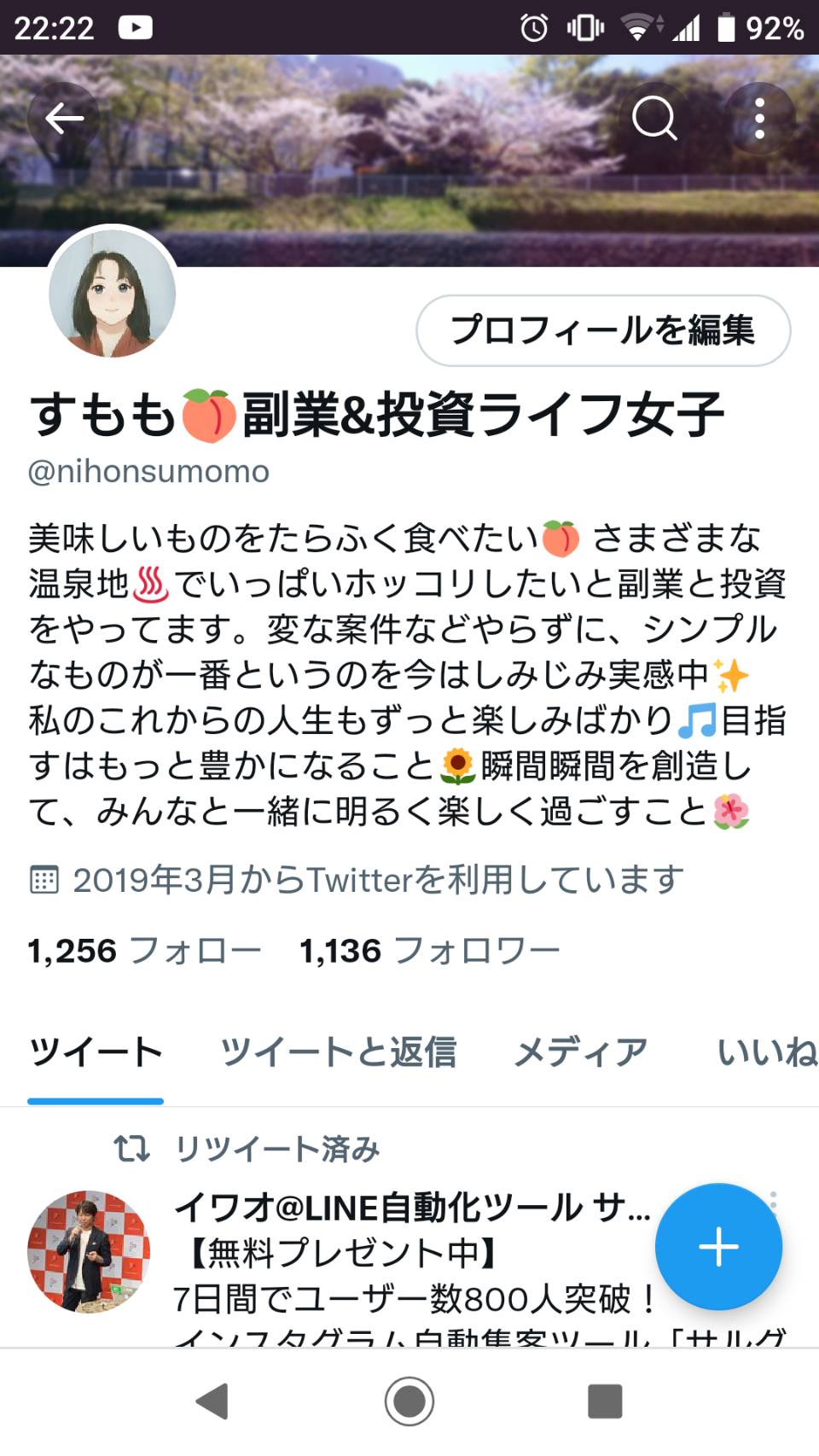Viewport: 819px width, 1456px height.
Task: Compose a new tweet with the plus button
Action: click(718, 1247)
